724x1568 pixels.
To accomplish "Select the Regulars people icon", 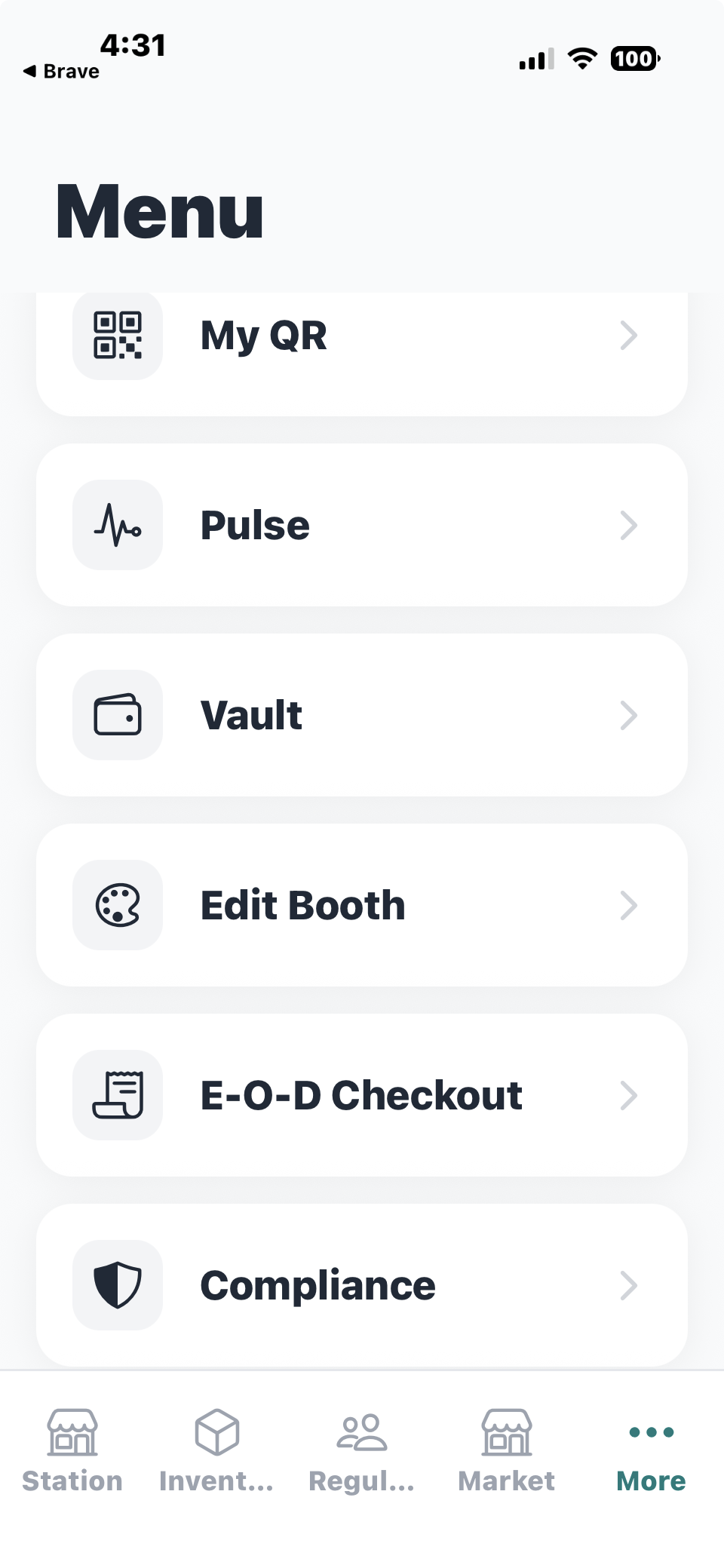I will pyautogui.click(x=360, y=1431).
